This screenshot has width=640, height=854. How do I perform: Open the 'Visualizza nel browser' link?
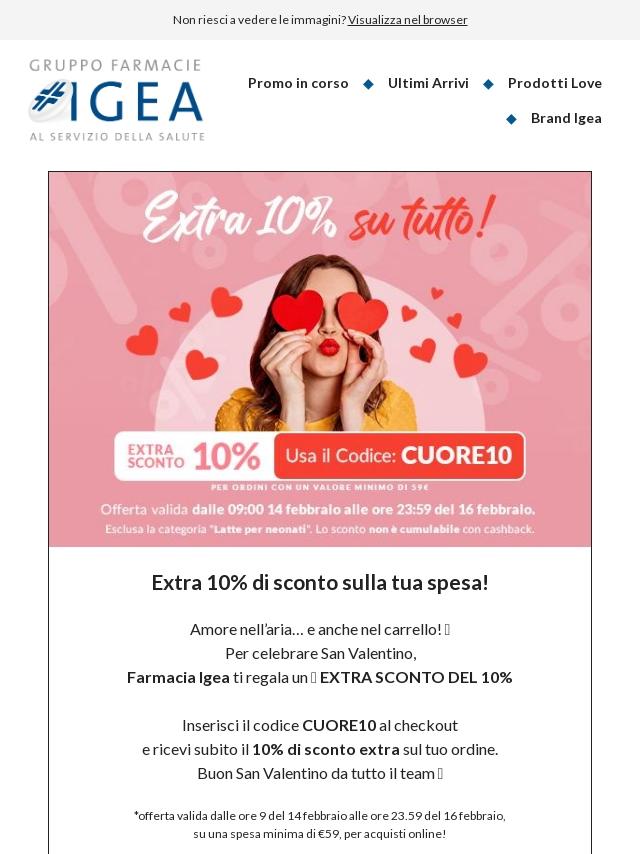tap(407, 20)
